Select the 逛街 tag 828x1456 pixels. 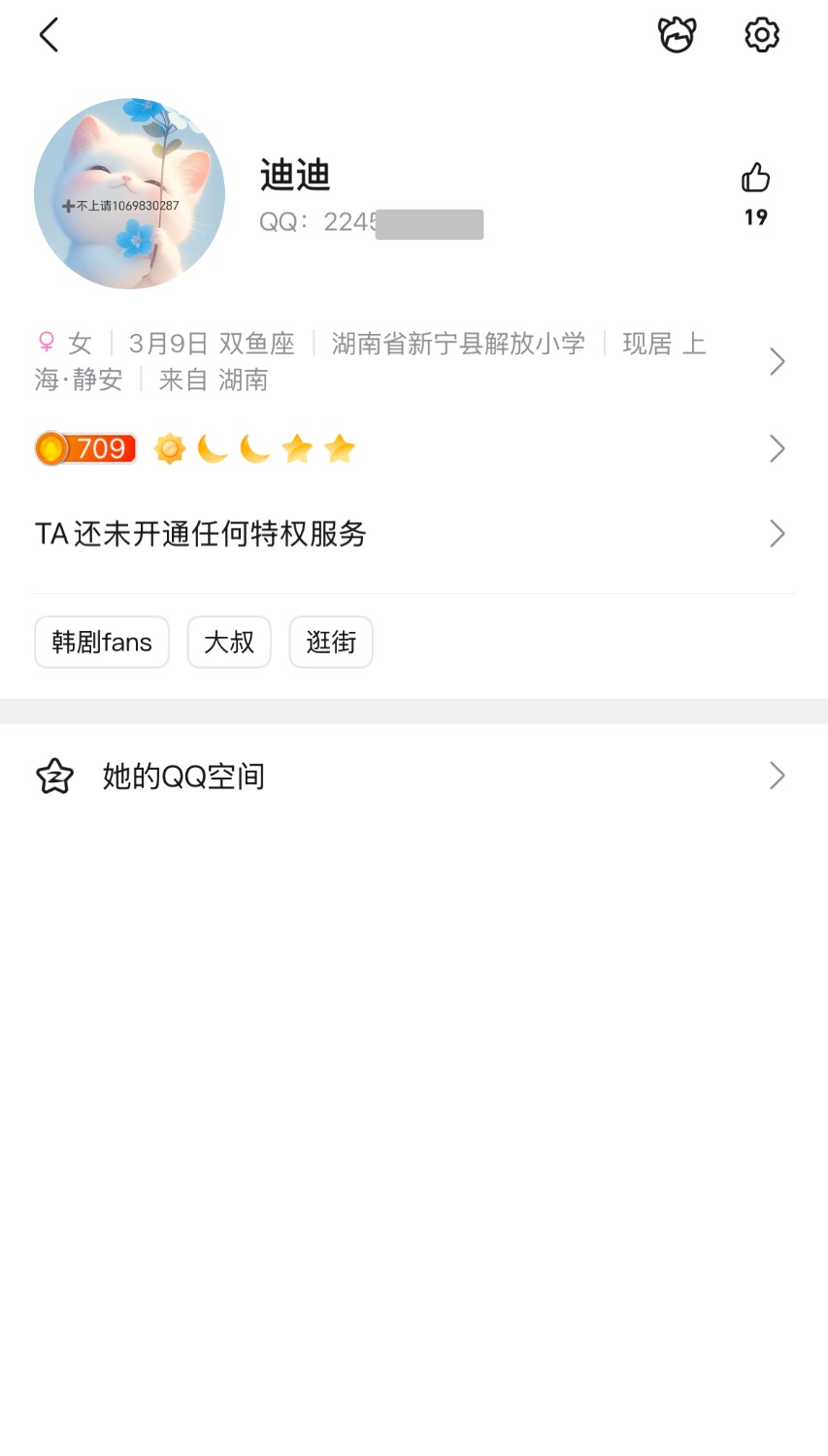[331, 642]
